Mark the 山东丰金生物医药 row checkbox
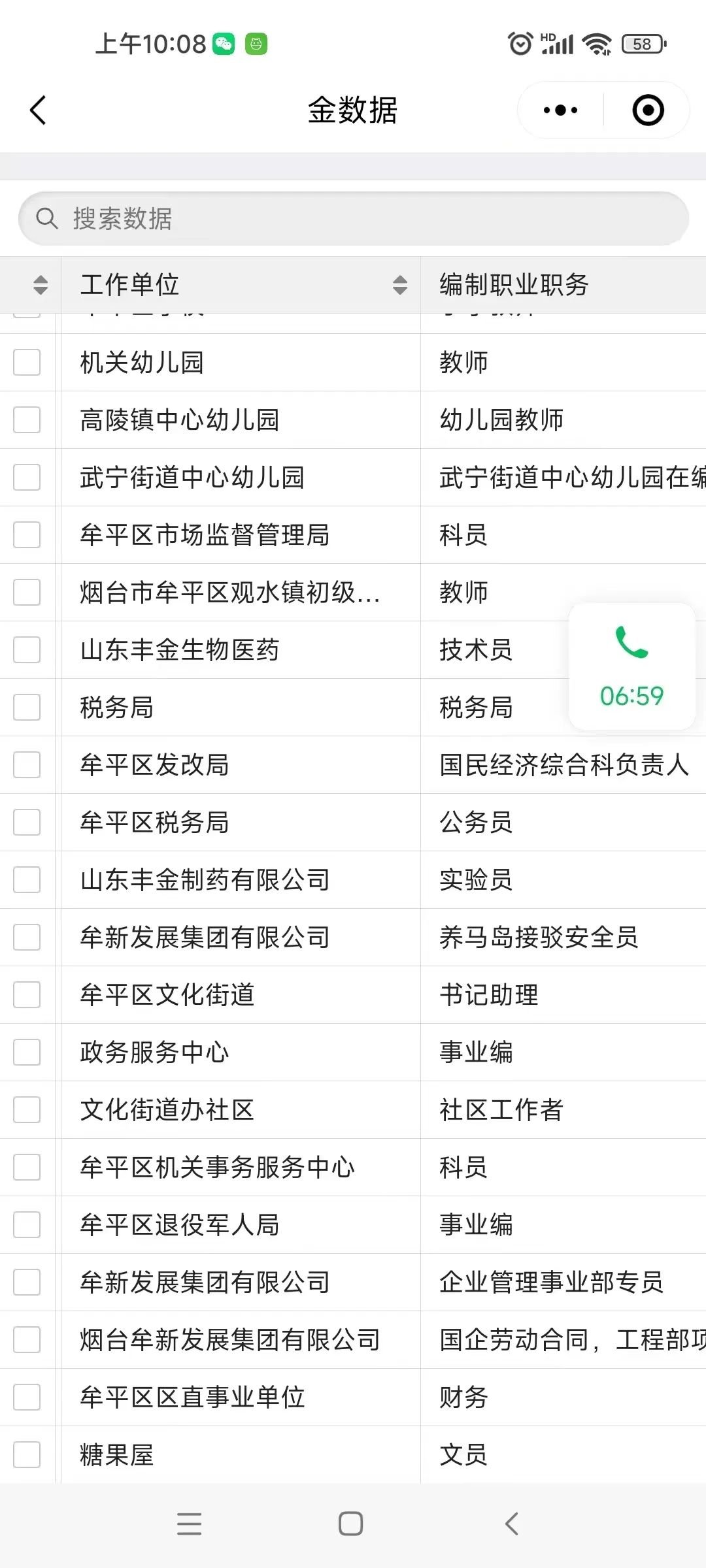Image resolution: width=706 pixels, height=1568 pixels. pos(27,649)
